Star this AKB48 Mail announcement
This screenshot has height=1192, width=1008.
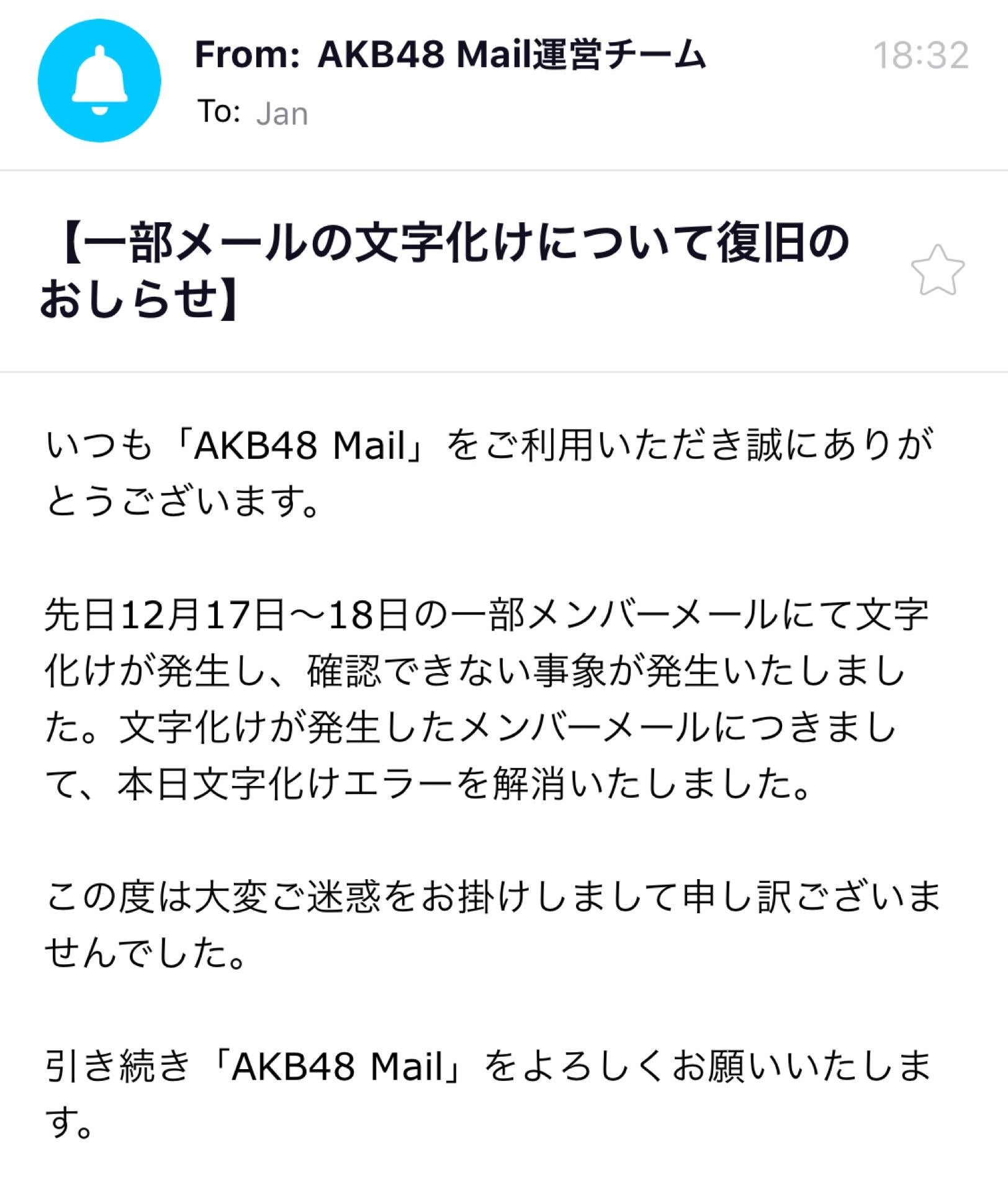937,270
